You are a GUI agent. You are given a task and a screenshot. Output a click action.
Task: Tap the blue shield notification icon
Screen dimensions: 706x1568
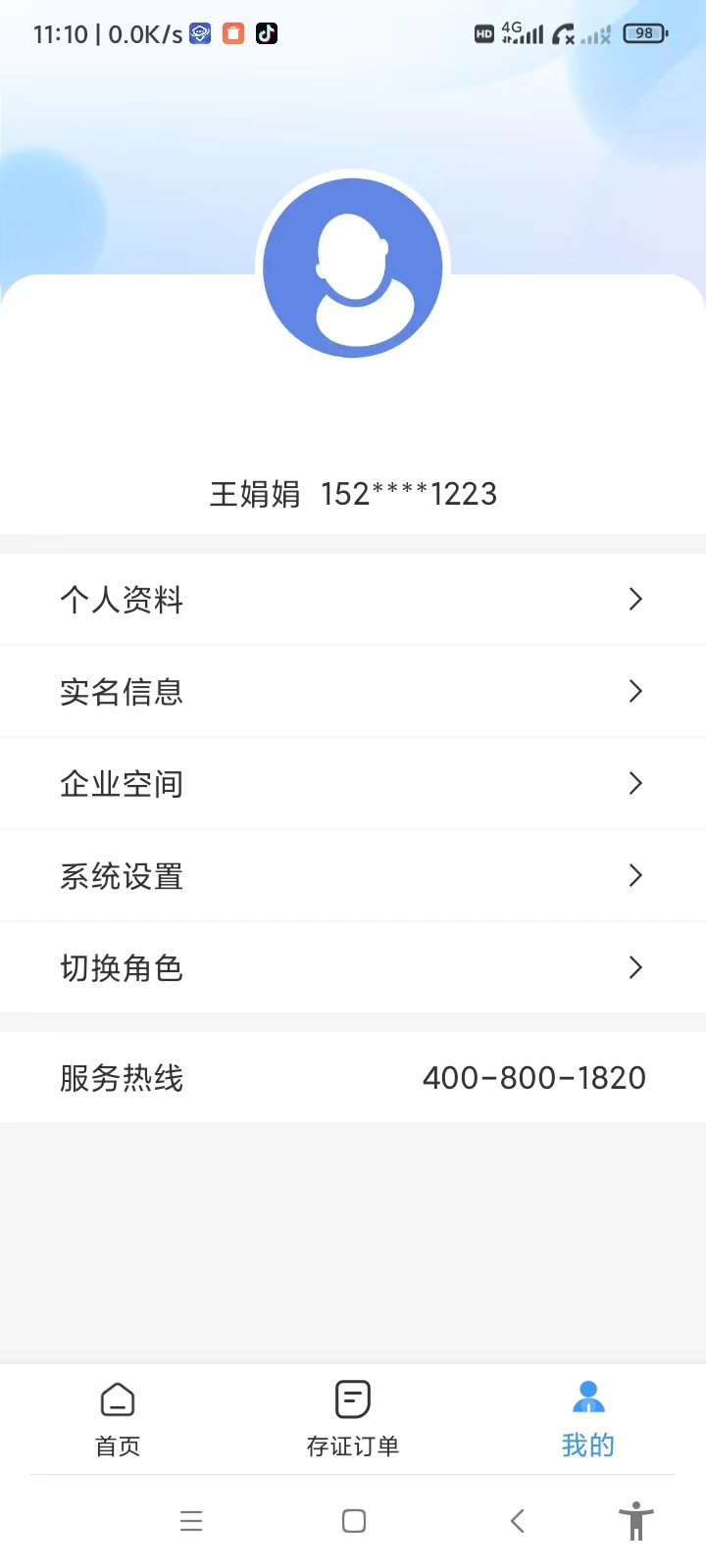pyautogui.click(x=199, y=32)
